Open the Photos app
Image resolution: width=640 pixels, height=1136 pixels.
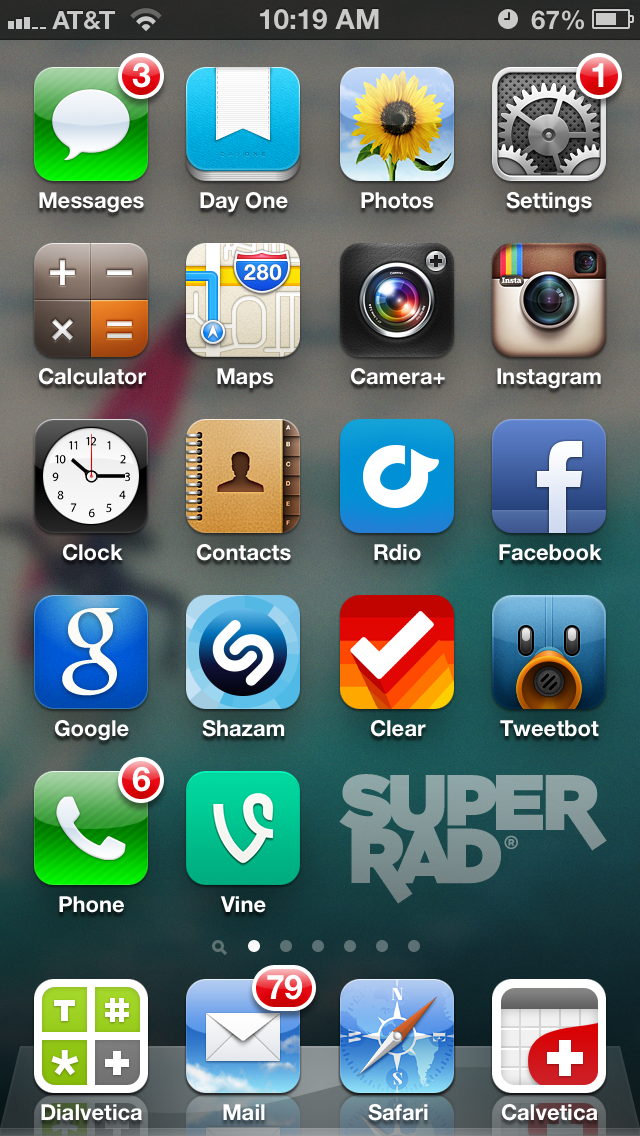click(x=396, y=124)
